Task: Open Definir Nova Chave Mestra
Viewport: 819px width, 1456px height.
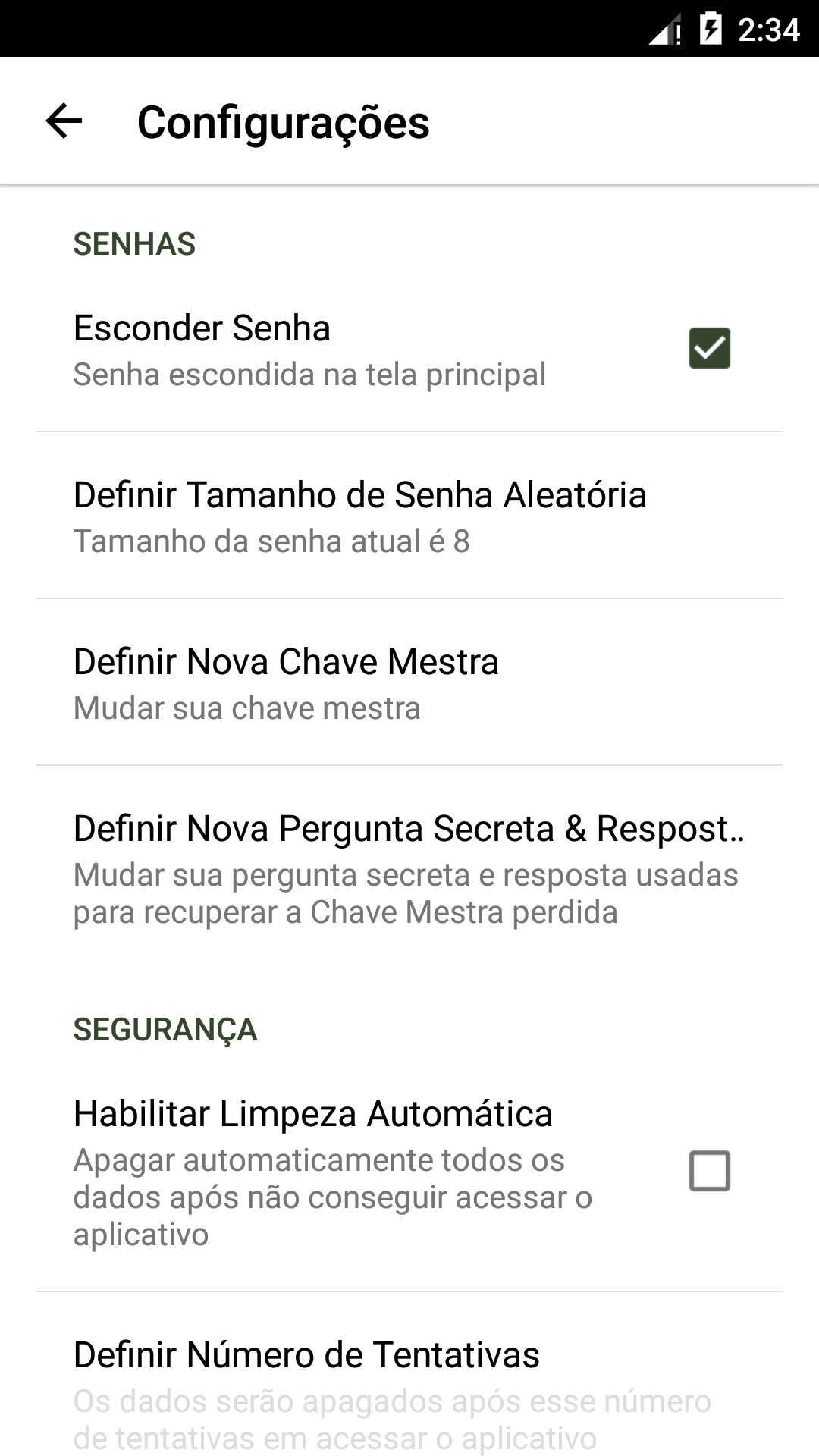Action: point(409,682)
